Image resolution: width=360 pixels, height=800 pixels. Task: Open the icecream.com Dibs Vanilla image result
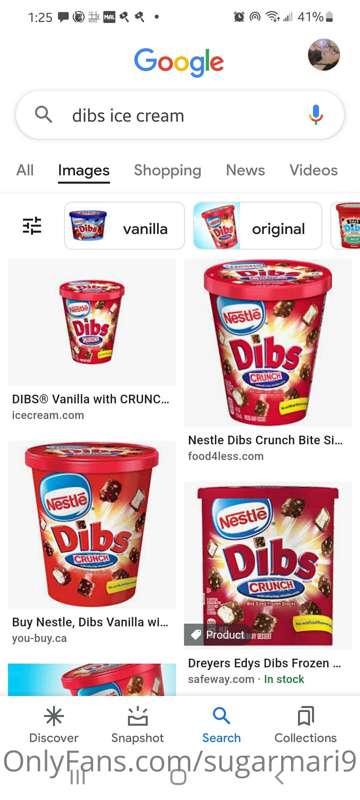tap(92, 340)
